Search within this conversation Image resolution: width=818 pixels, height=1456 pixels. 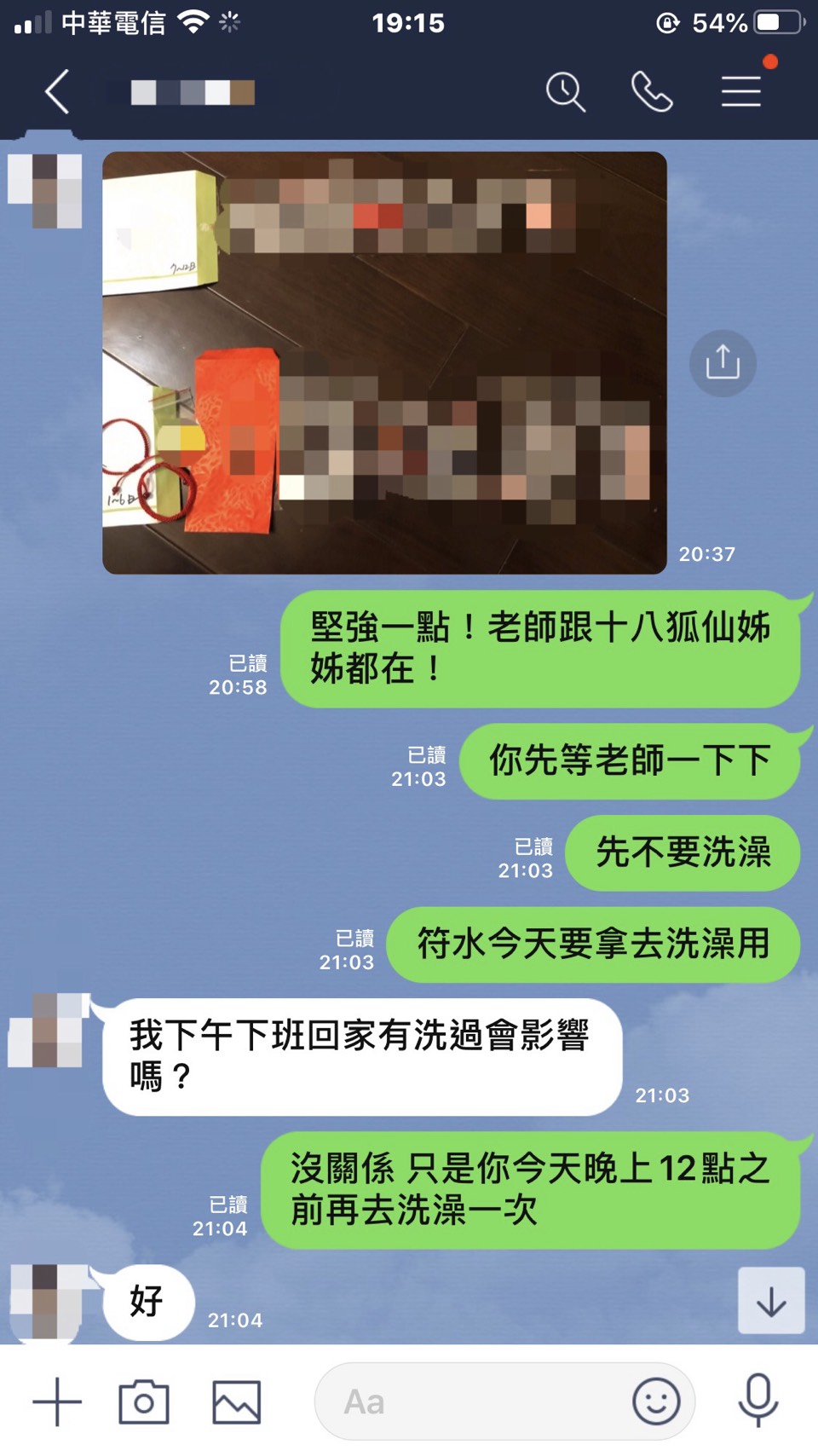[565, 92]
